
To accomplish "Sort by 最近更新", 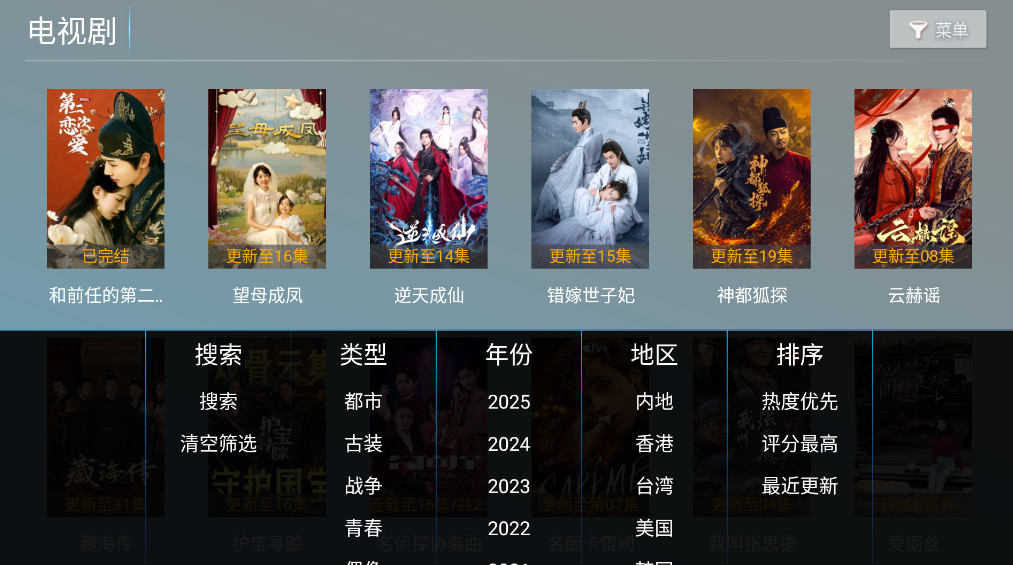I will click(x=799, y=486).
